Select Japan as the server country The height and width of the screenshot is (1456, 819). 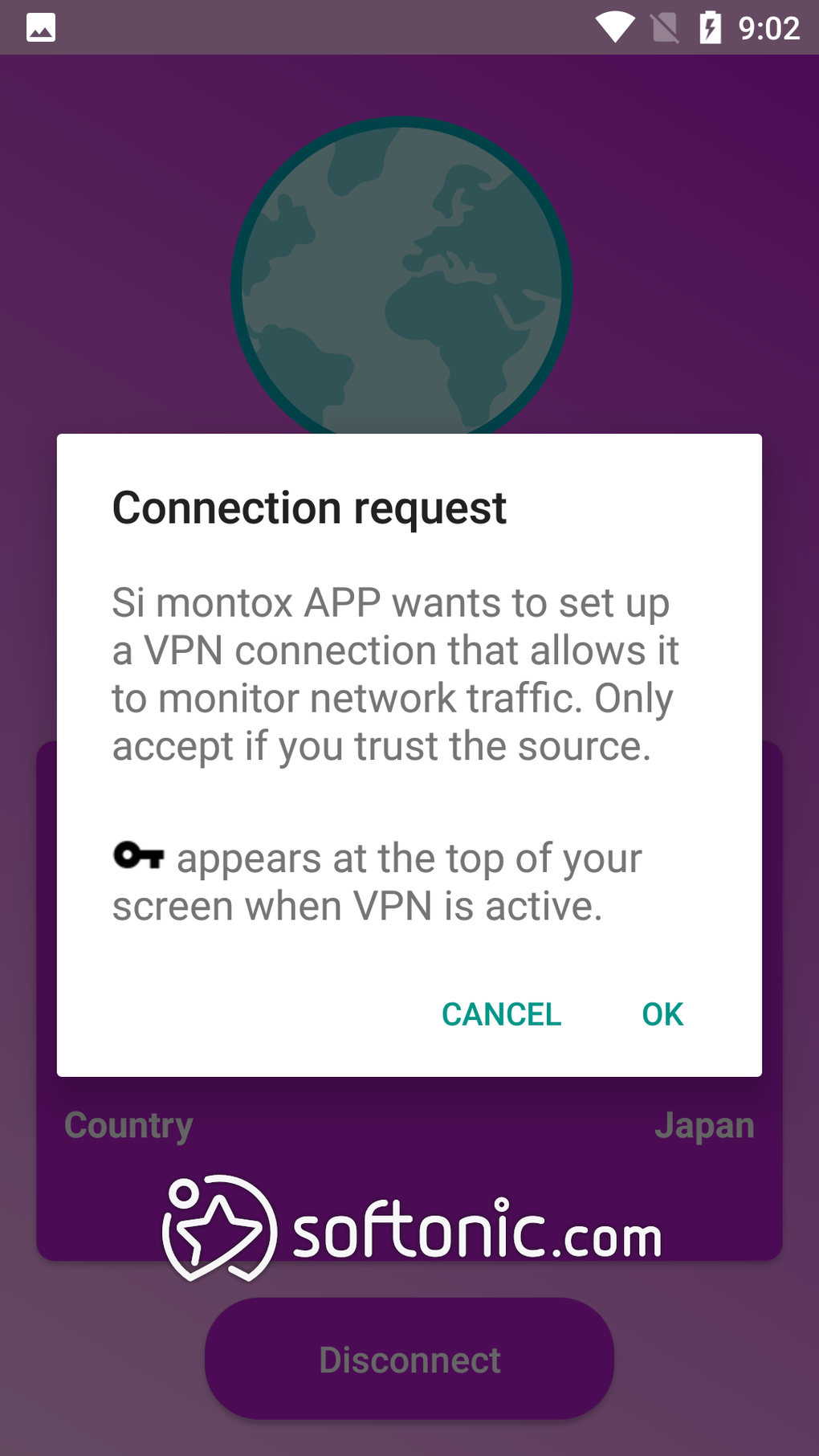click(705, 1124)
